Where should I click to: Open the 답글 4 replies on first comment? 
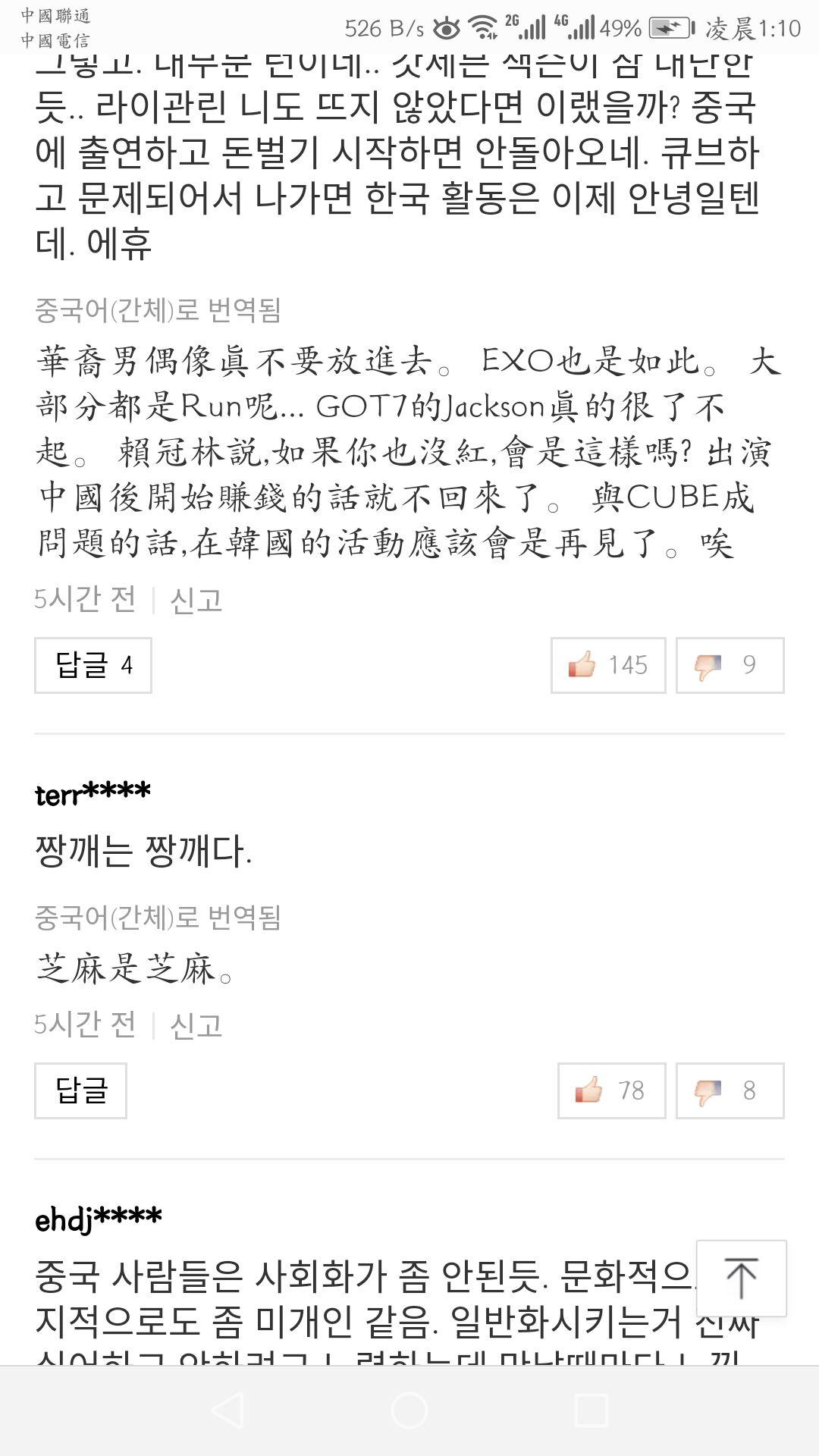(x=93, y=665)
